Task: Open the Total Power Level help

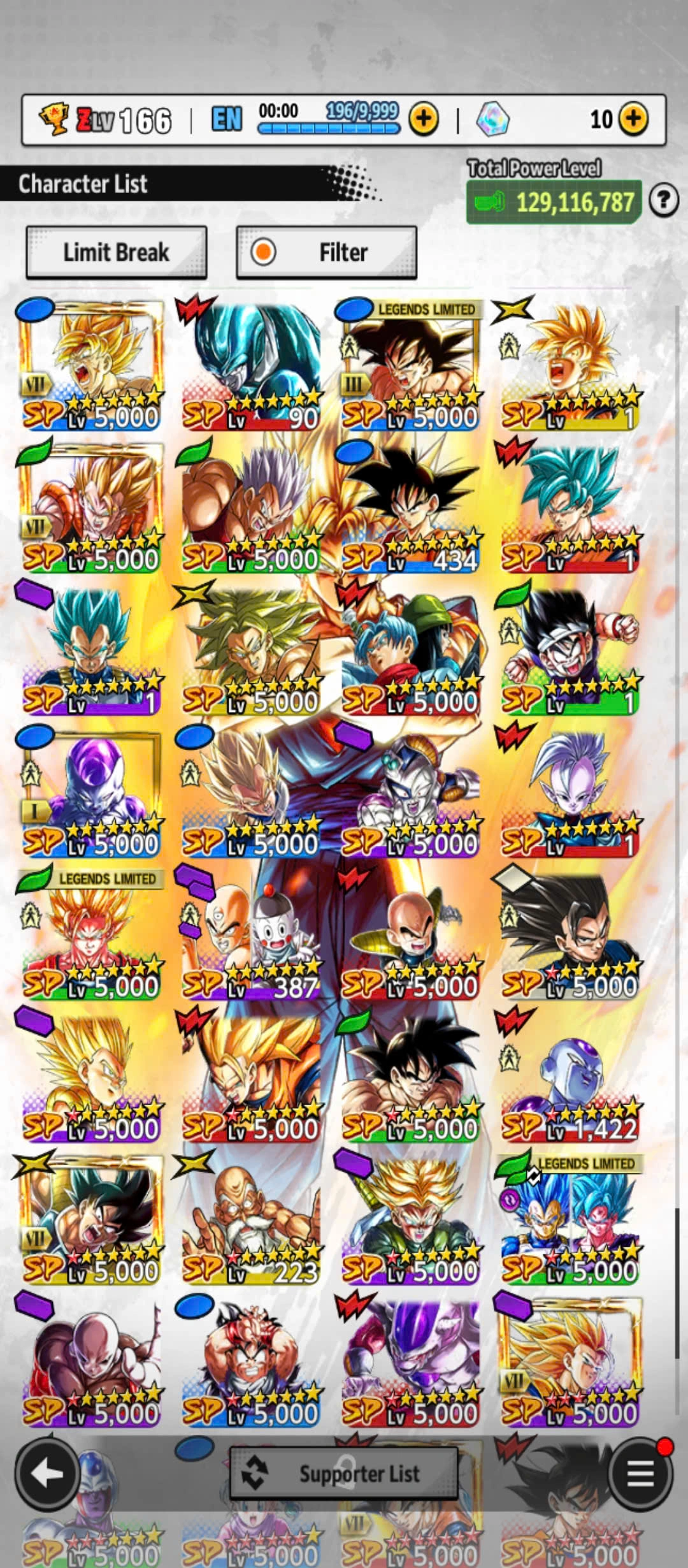Action: [663, 201]
